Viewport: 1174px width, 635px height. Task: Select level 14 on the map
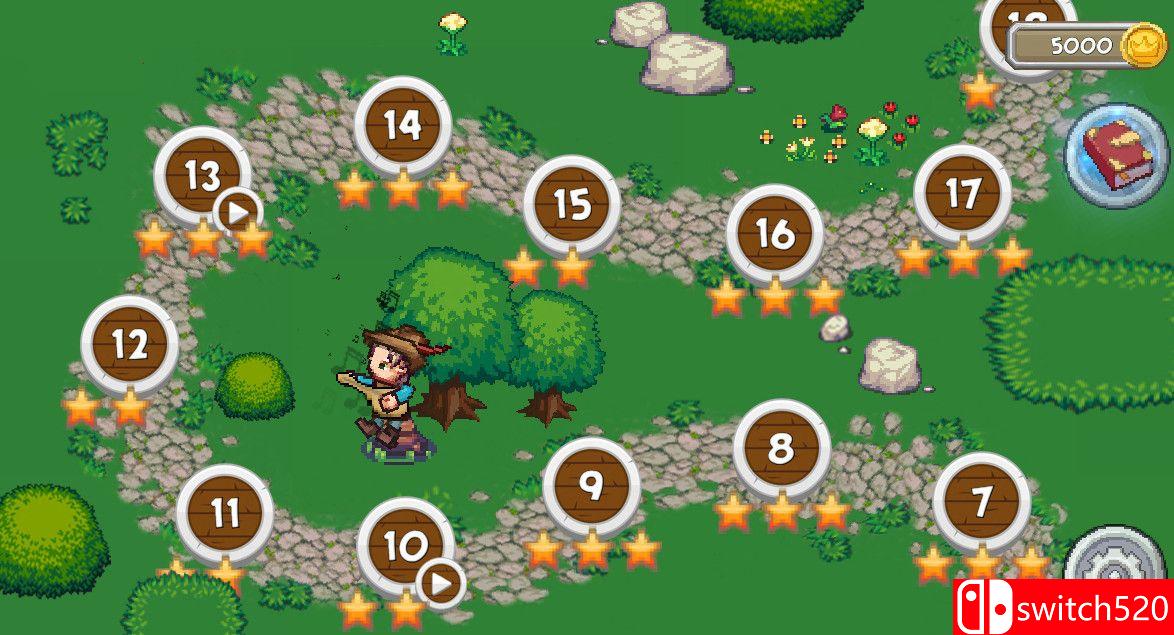click(403, 125)
